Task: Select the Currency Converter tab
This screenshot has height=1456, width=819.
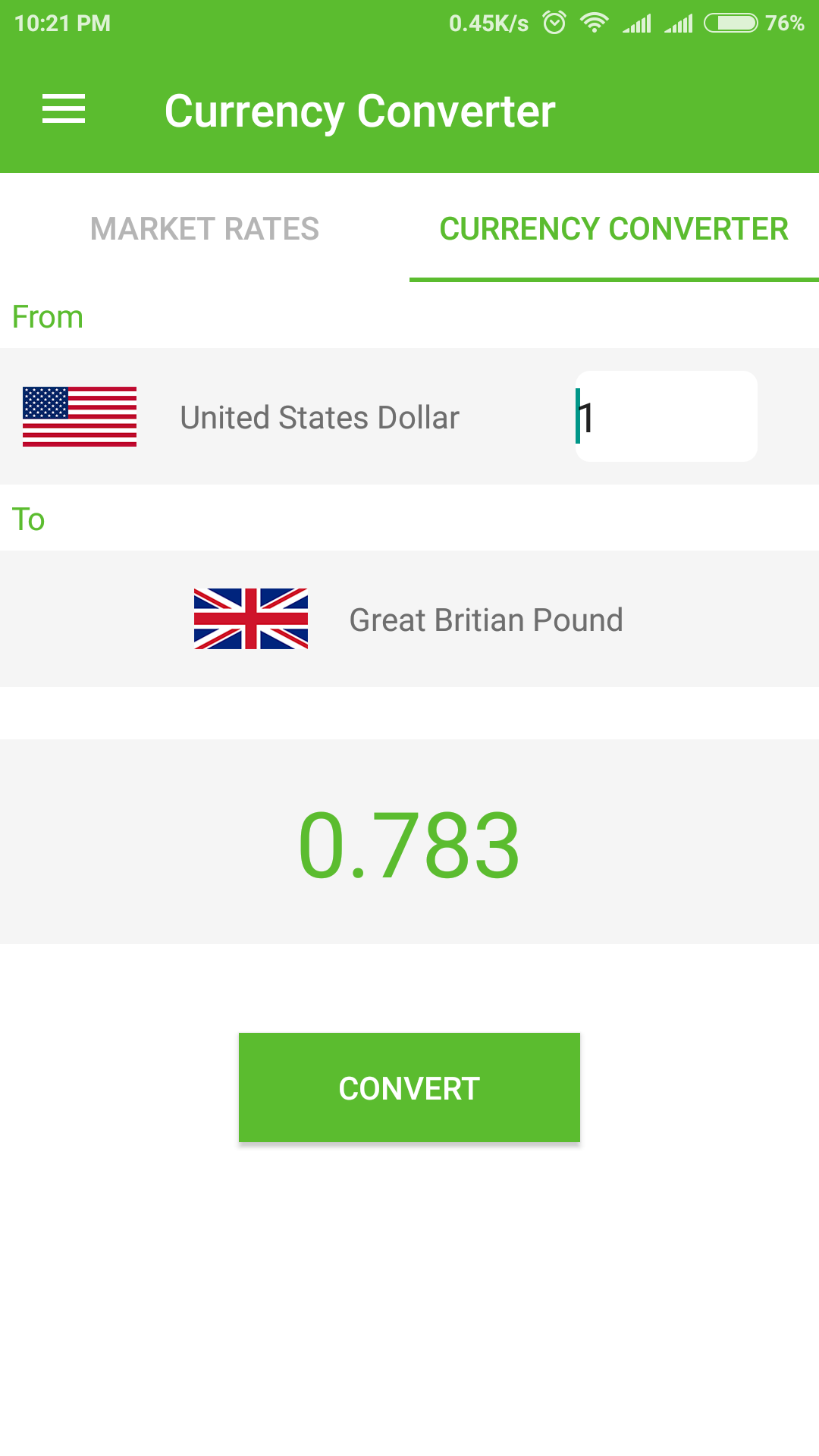Action: (613, 229)
